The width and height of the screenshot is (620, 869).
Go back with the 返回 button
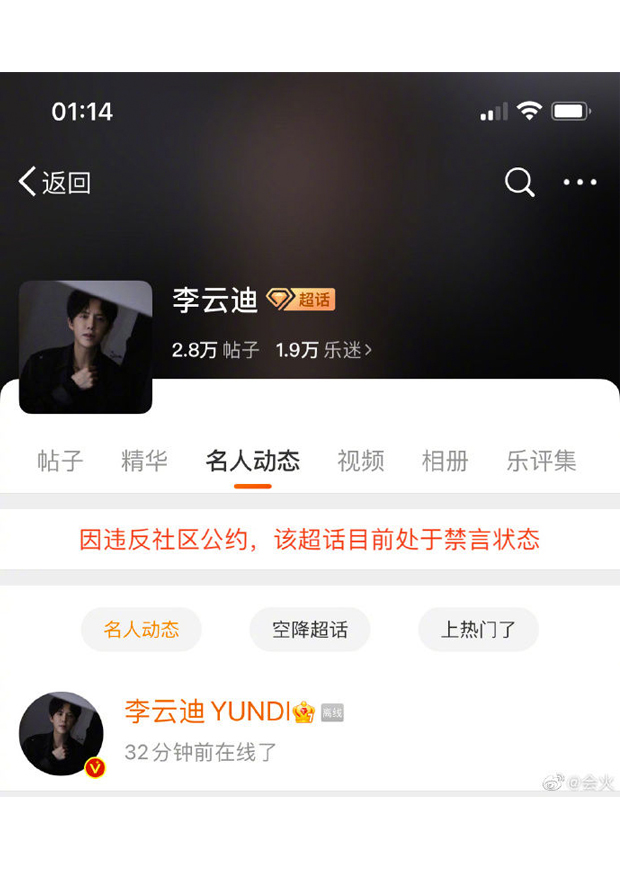point(55,182)
